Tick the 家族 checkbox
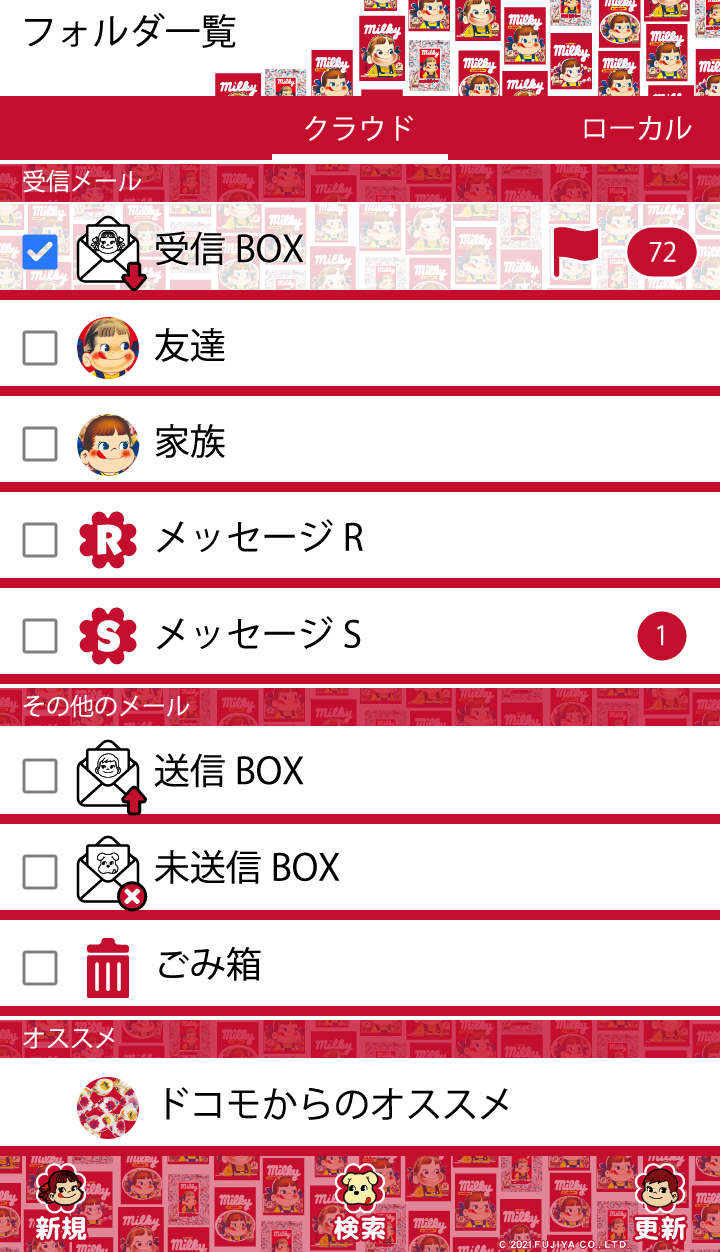Viewport: 720px width, 1252px height. (40, 444)
